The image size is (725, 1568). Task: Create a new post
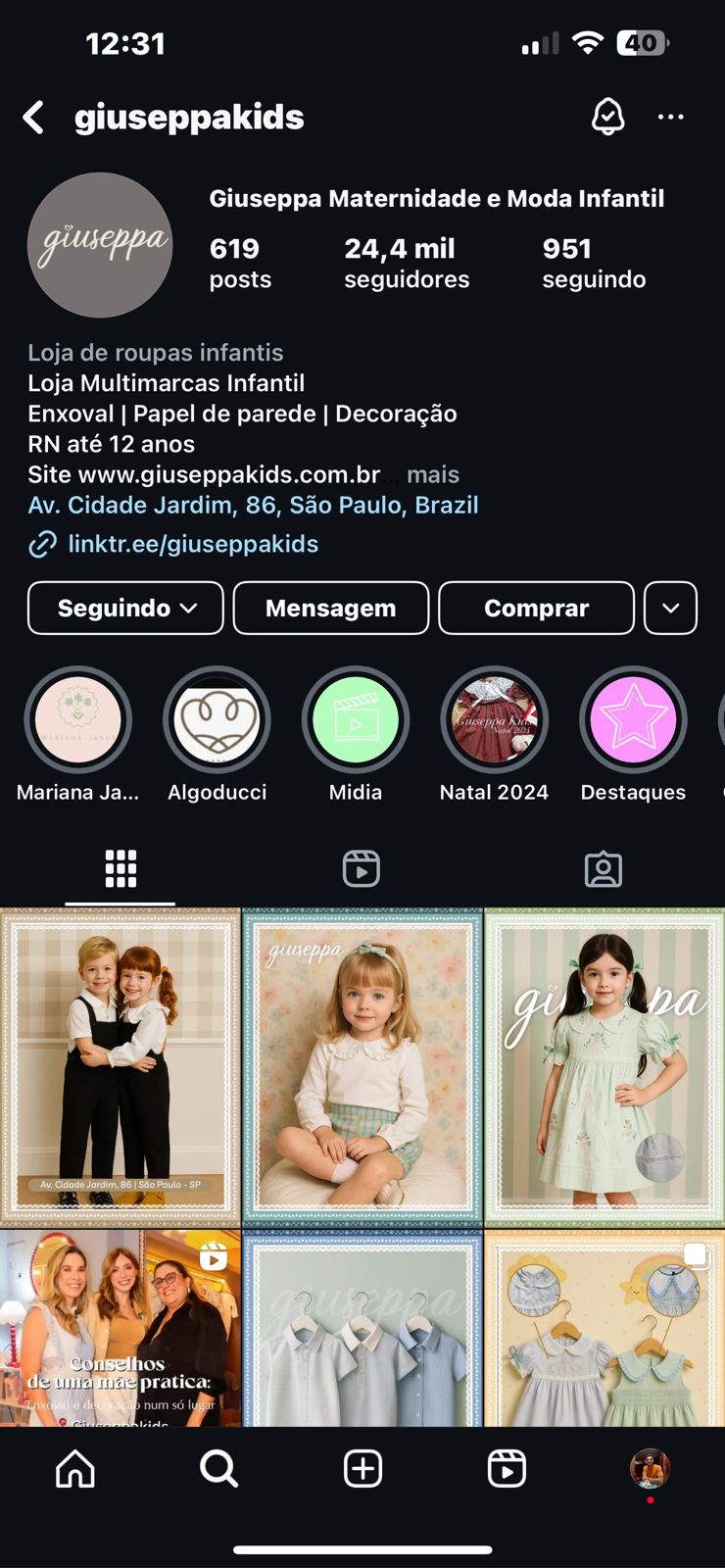tap(362, 1468)
